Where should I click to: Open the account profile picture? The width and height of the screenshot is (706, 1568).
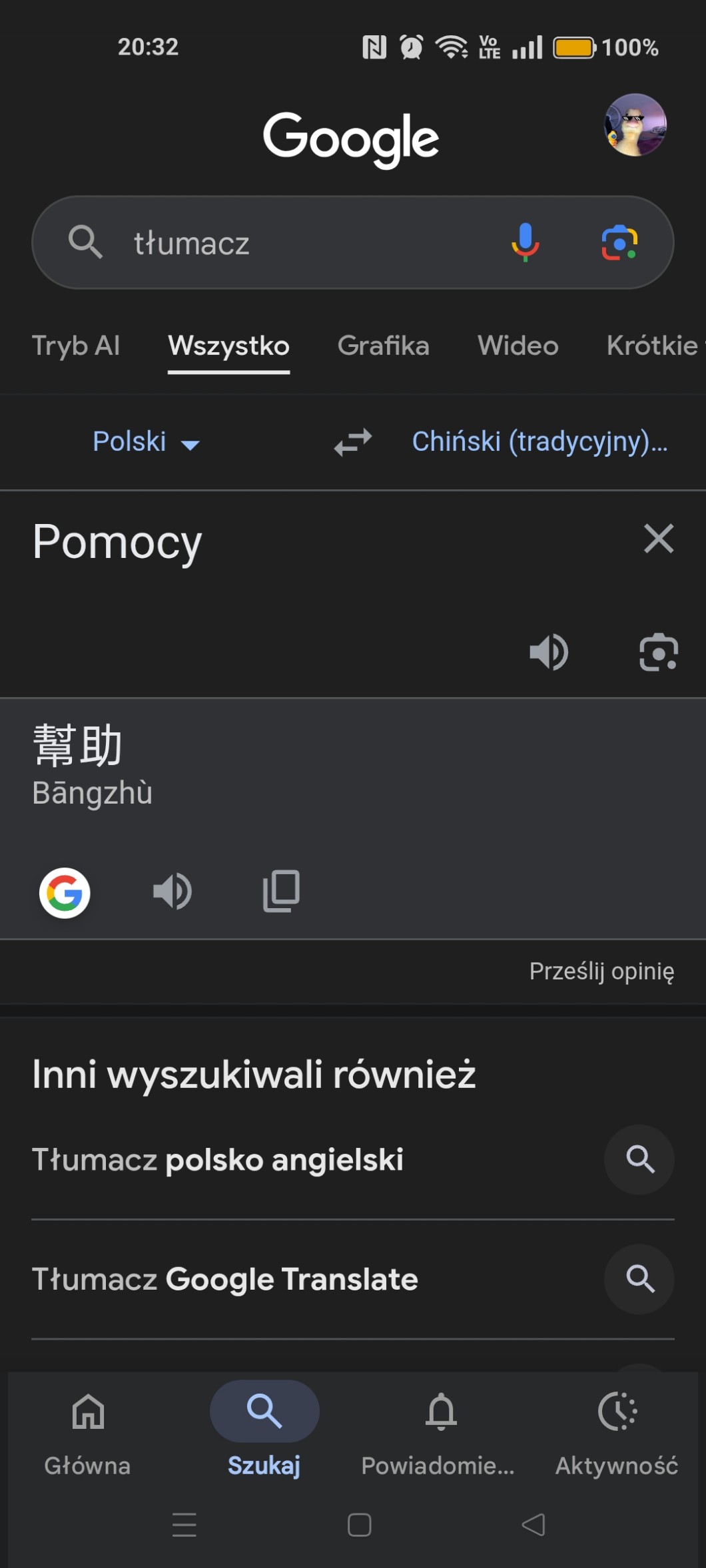(x=635, y=125)
